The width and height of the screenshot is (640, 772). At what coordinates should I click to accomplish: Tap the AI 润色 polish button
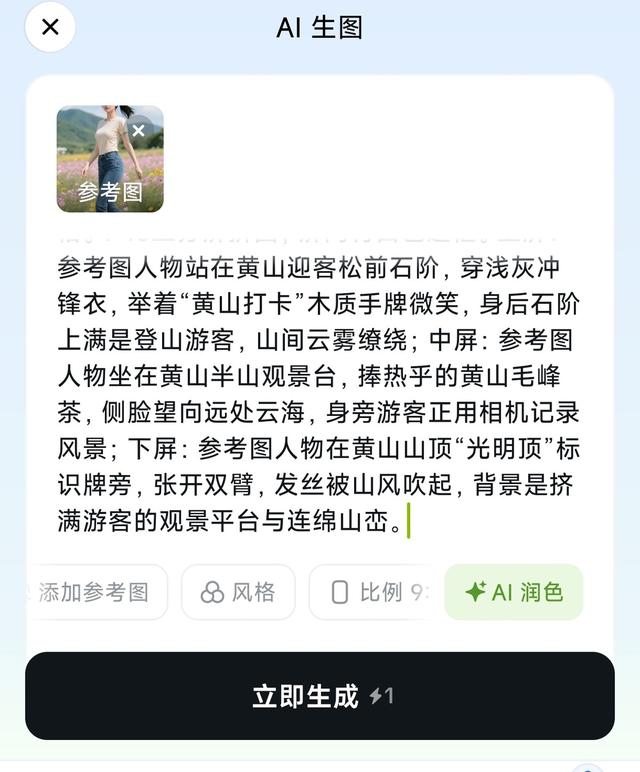(x=513, y=592)
